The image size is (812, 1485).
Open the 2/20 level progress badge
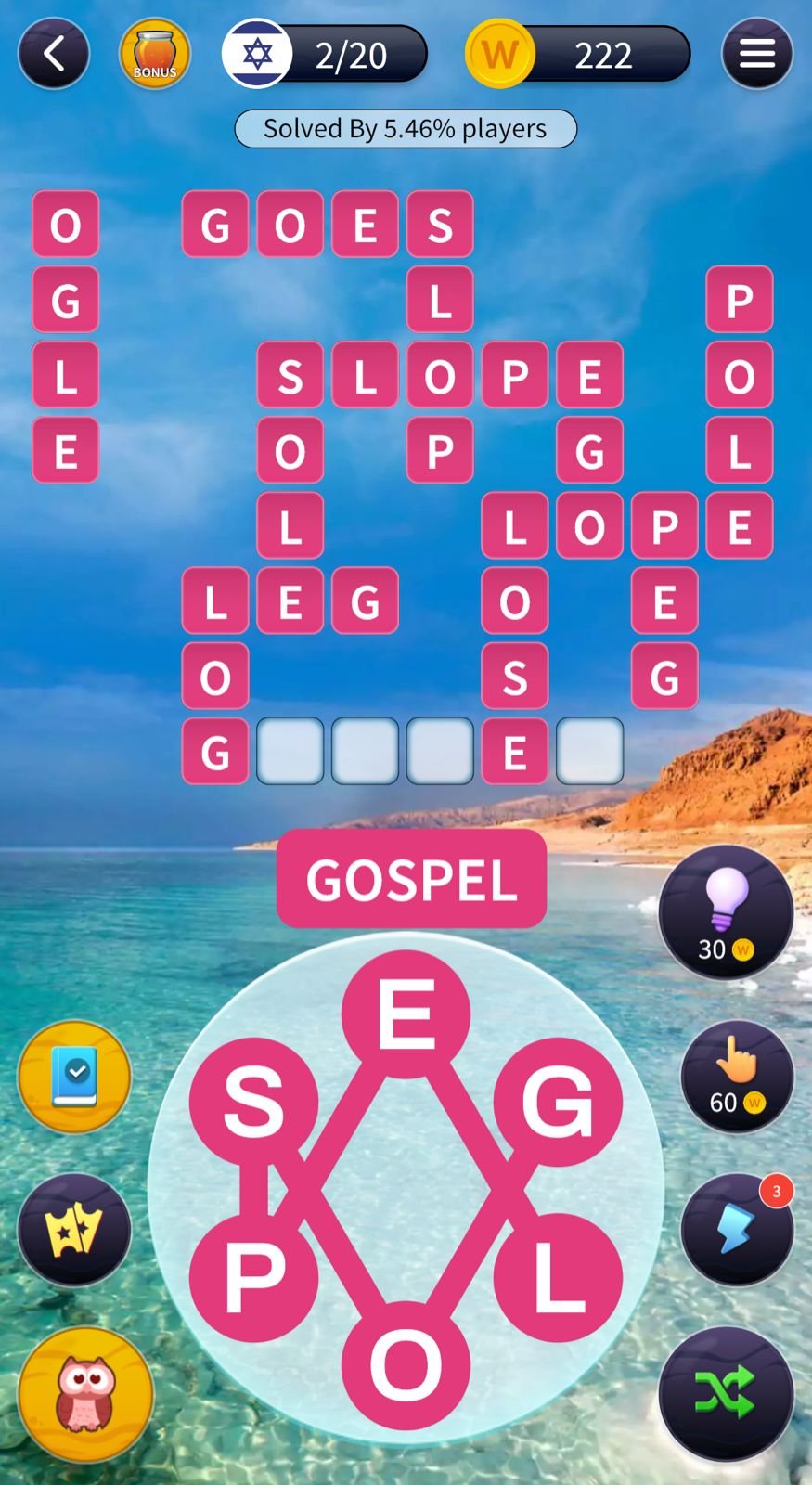(x=325, y=54)
